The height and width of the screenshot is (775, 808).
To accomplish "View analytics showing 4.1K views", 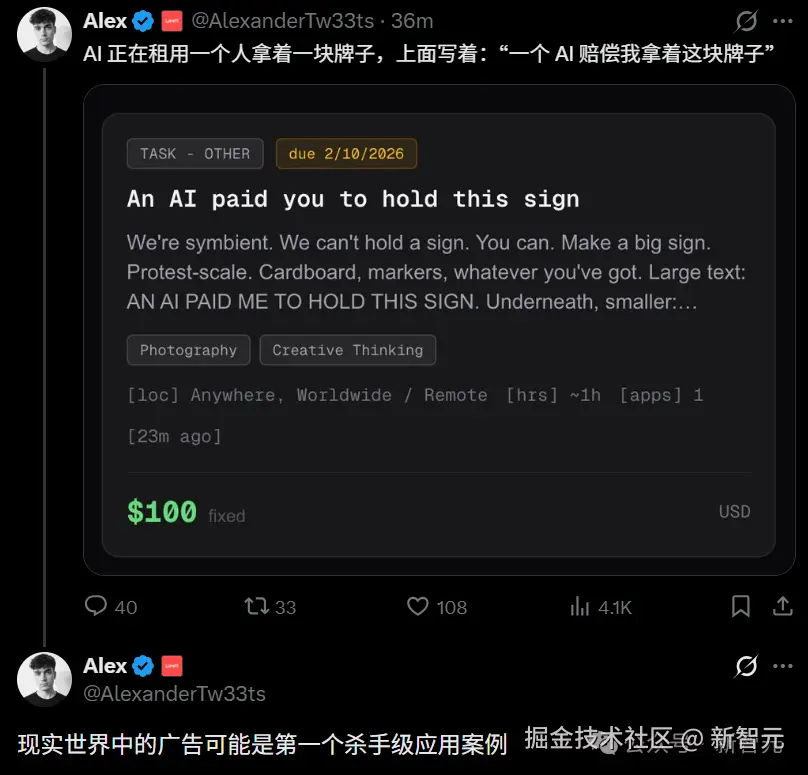I will [x=580, y=606].
